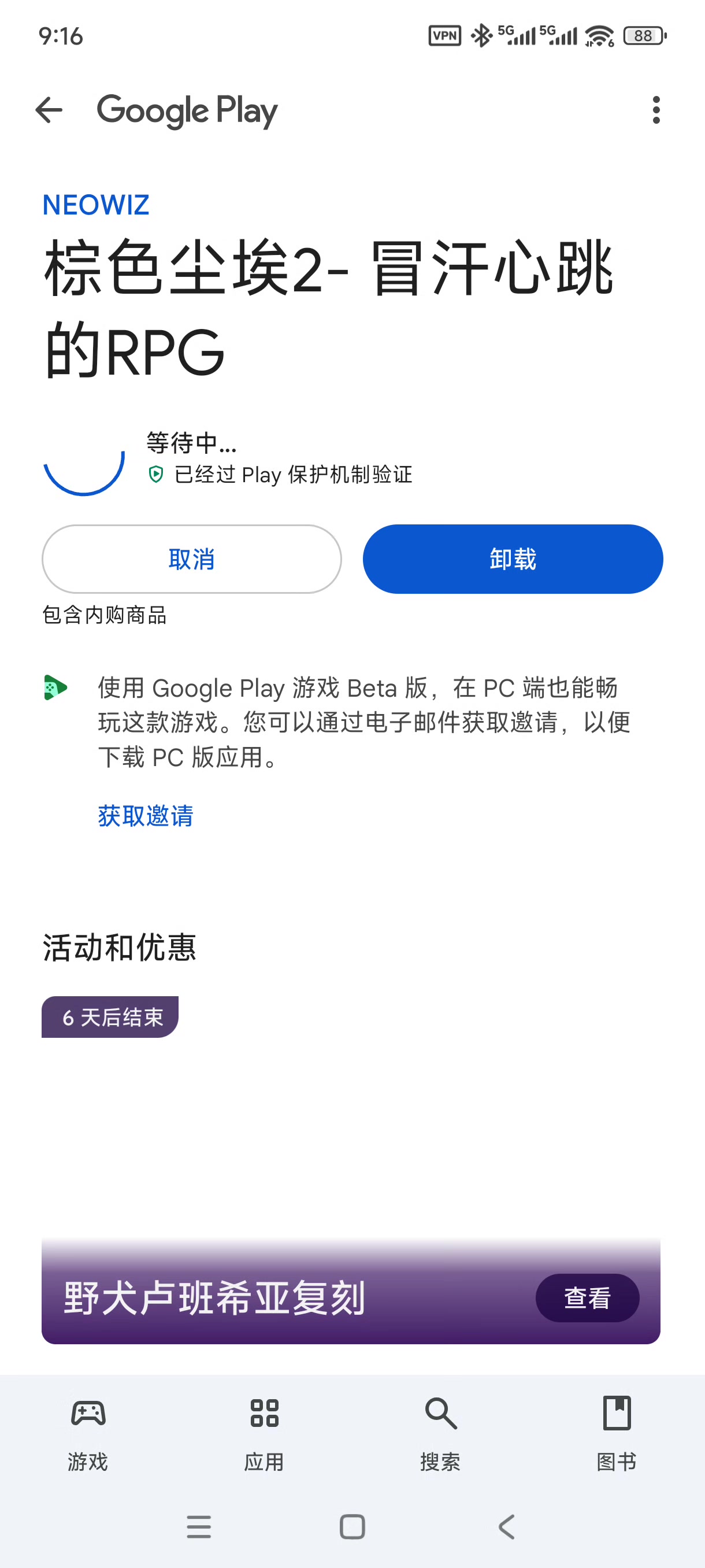Screen dimensions: 705x1568
Task: Open recent apps from the navigation bar
Action: click(x=199, y=1526)
